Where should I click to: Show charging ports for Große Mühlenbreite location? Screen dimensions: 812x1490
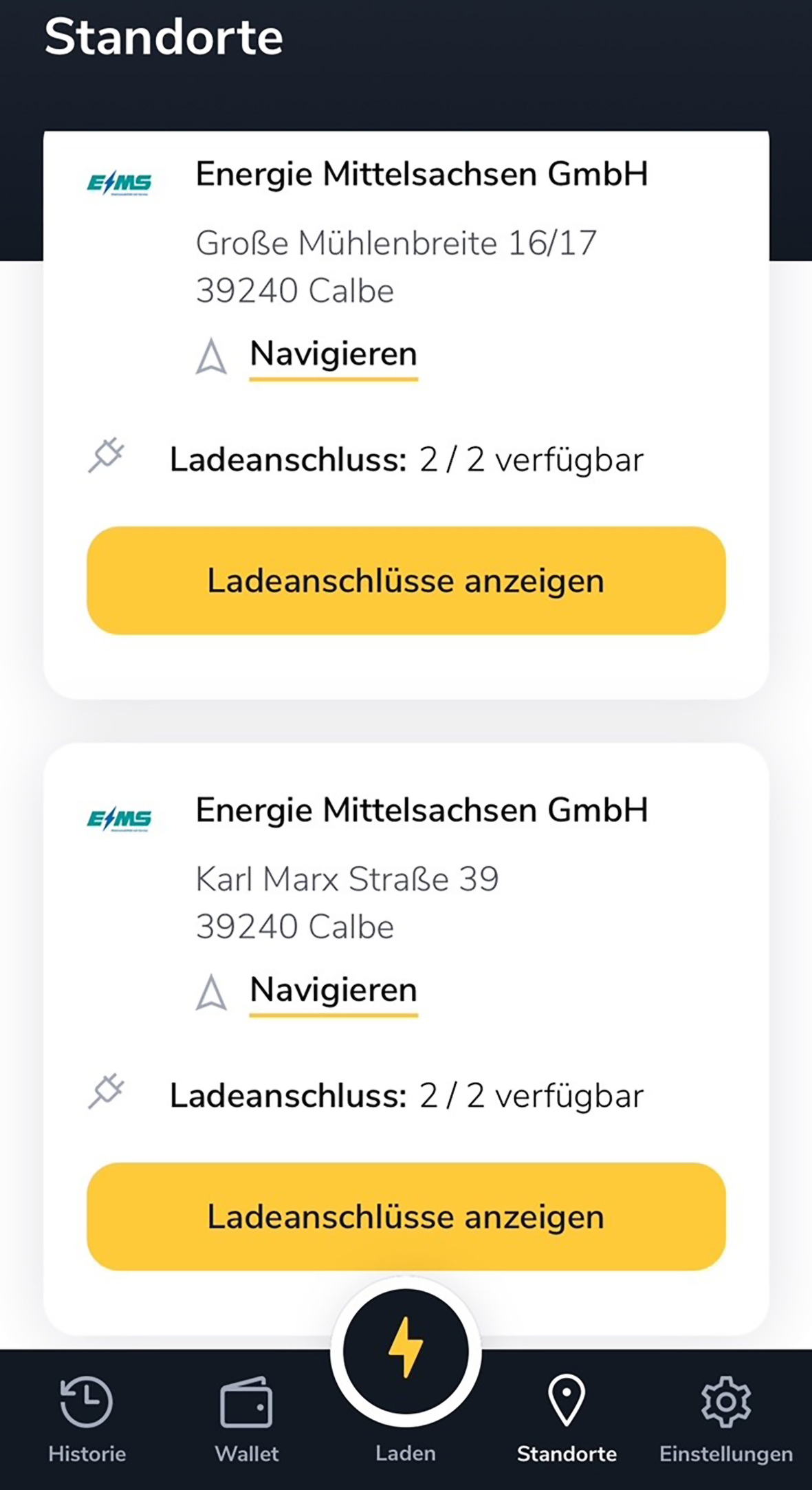coord(406,581)
